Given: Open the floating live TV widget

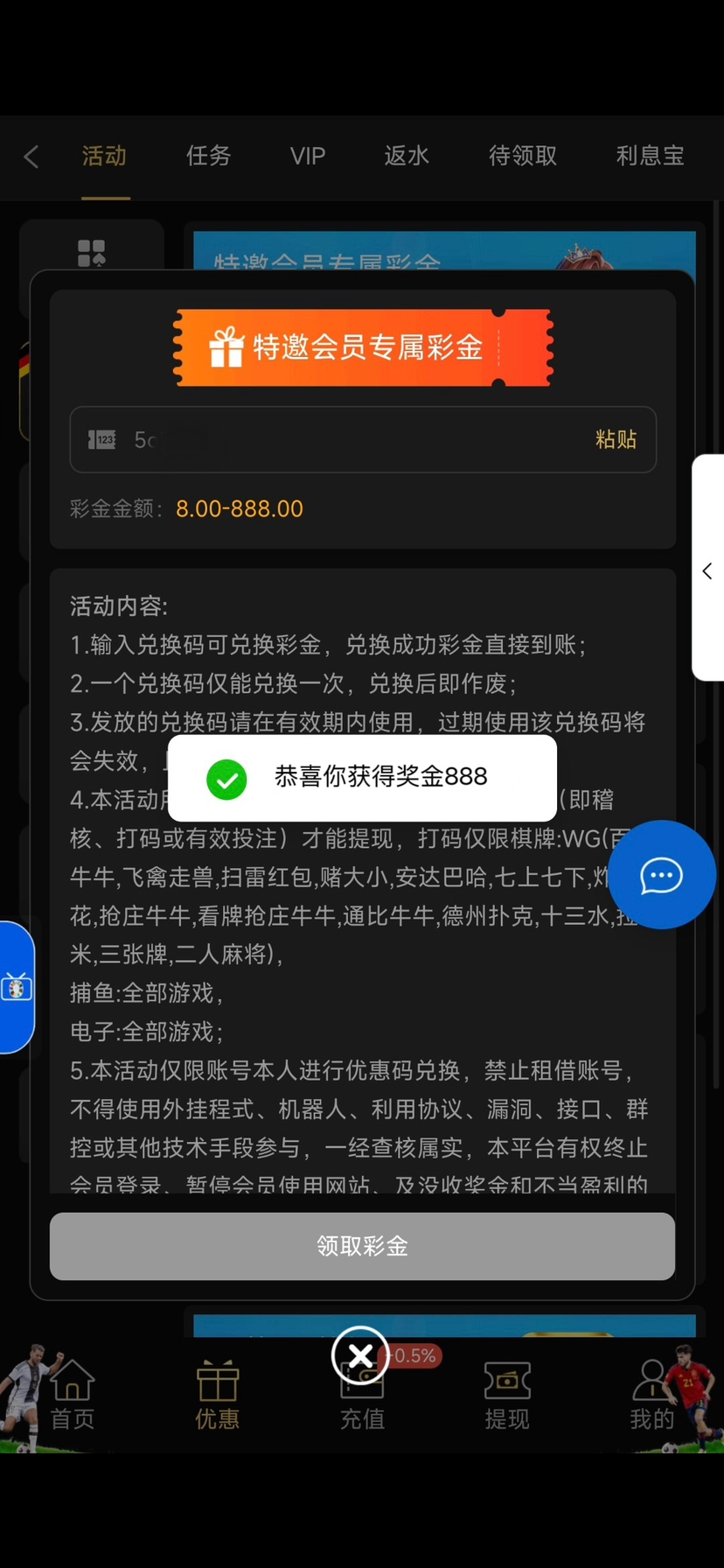Looking at the screenshot, I should coord(17,987).
